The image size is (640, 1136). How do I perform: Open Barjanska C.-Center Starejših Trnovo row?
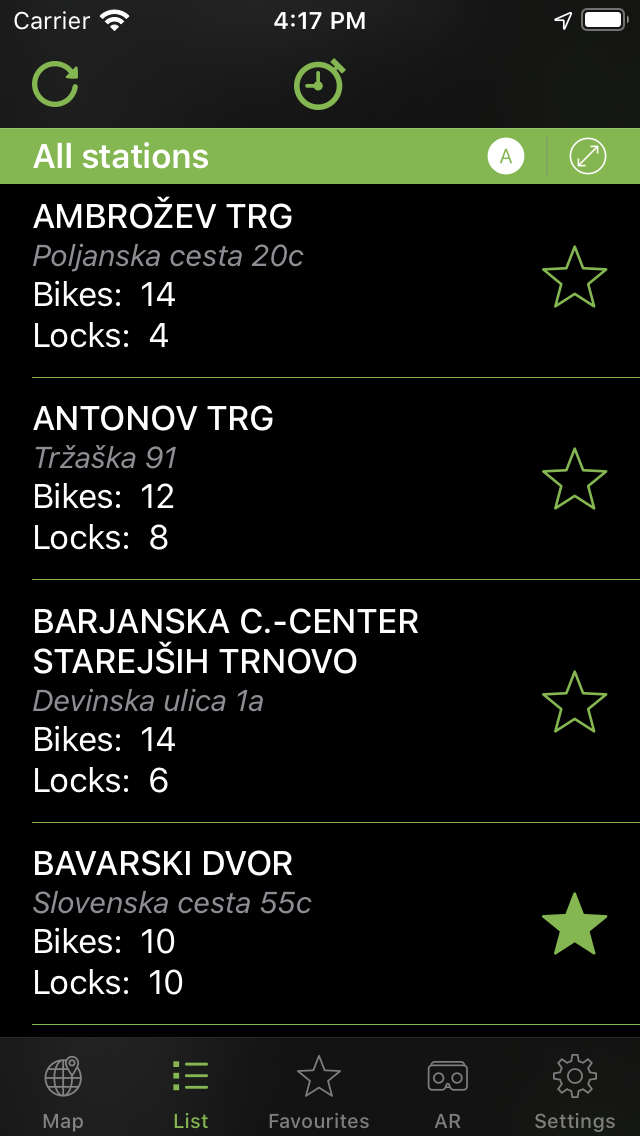[x=320, y=701]
